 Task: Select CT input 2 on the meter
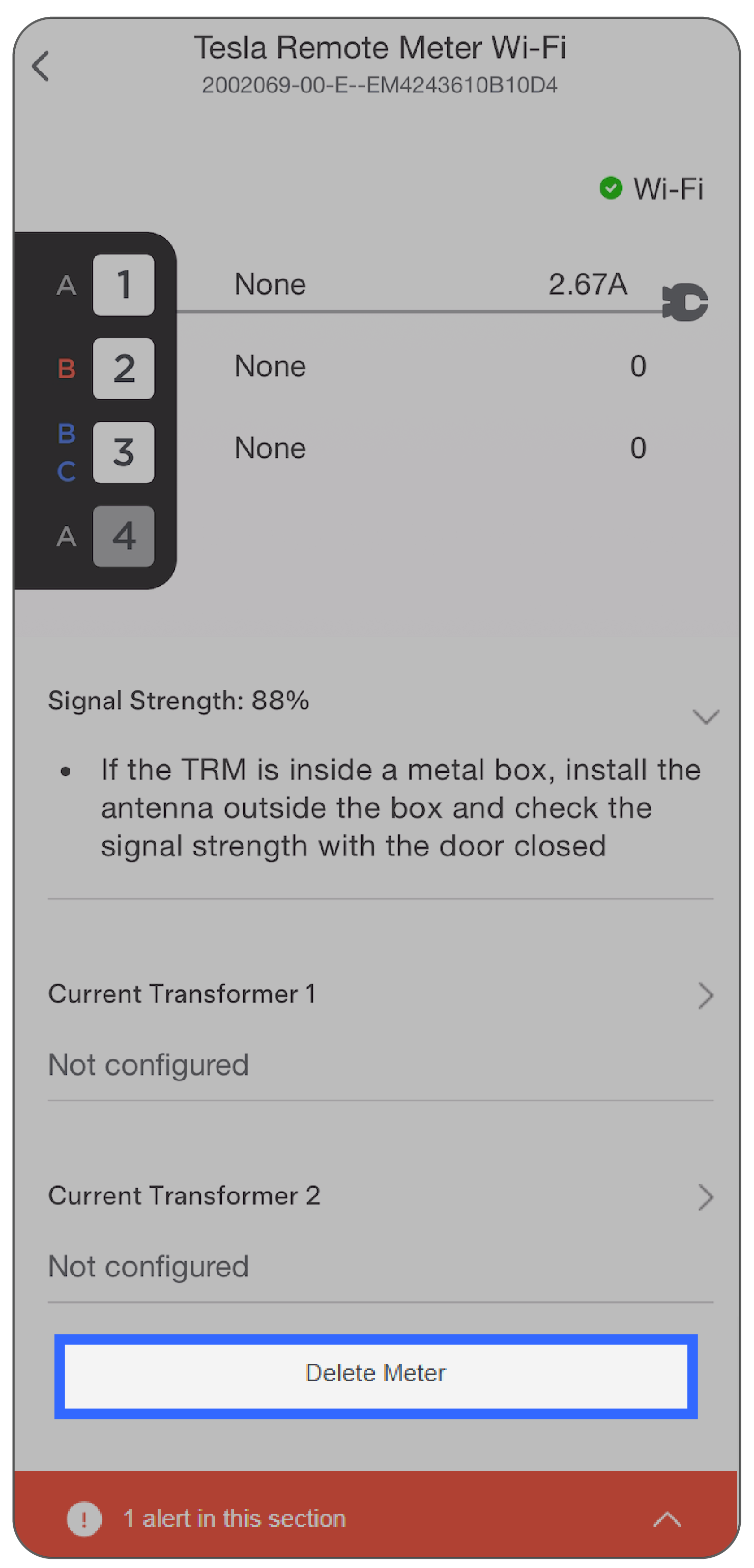coord(124,368)
